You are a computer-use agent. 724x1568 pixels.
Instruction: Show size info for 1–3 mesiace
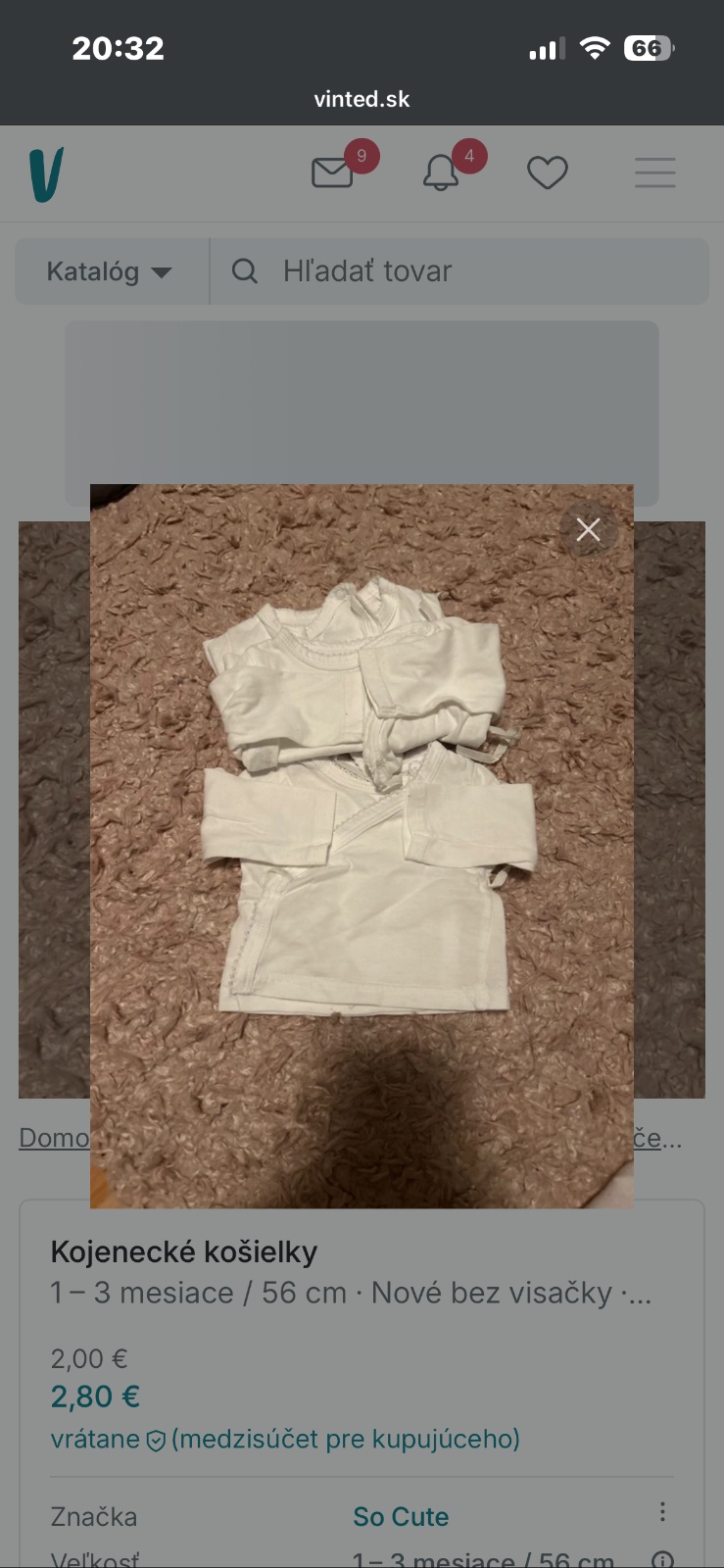[662, 1559]
